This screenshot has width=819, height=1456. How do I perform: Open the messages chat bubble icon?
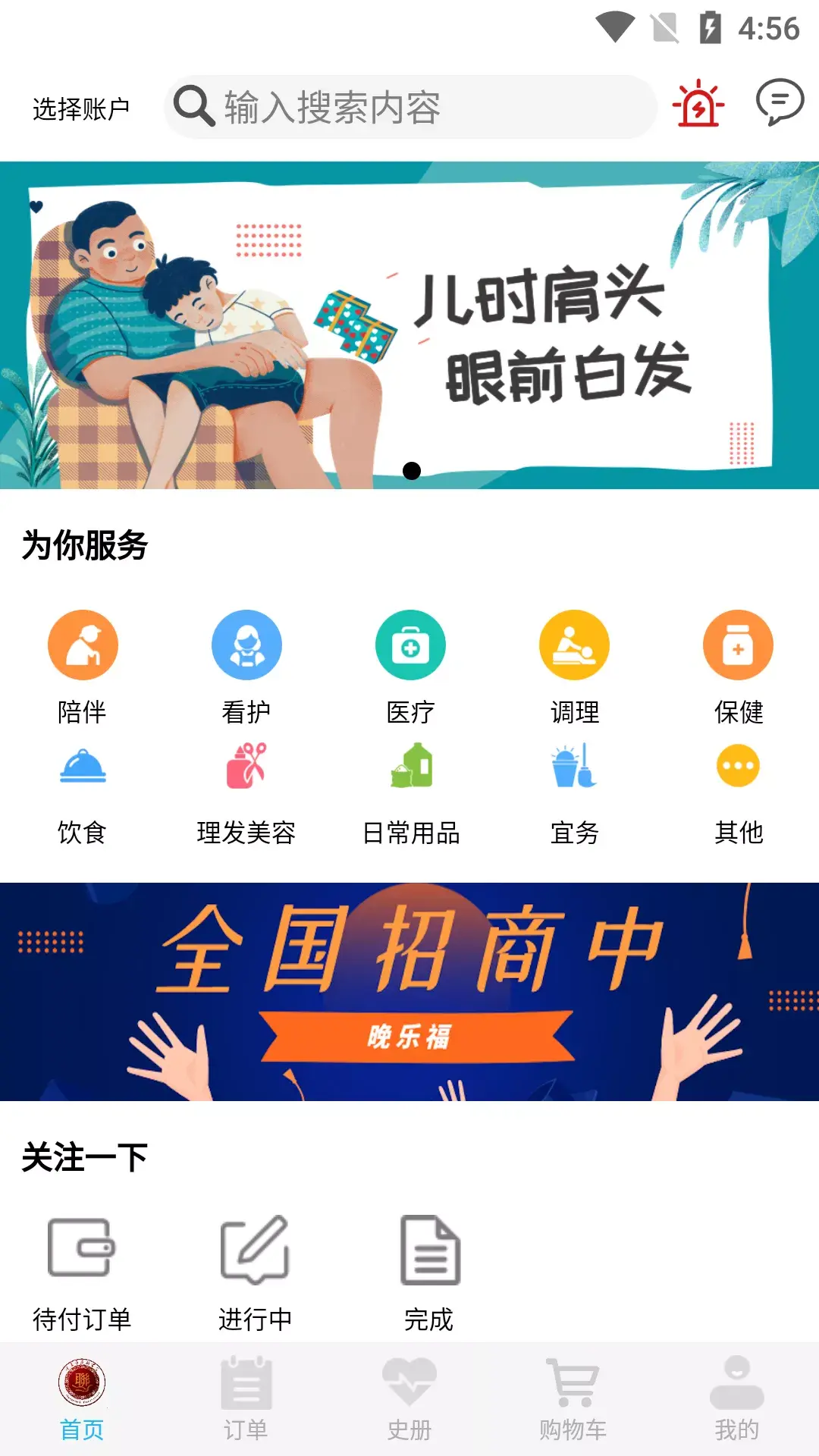click(780, 102)
